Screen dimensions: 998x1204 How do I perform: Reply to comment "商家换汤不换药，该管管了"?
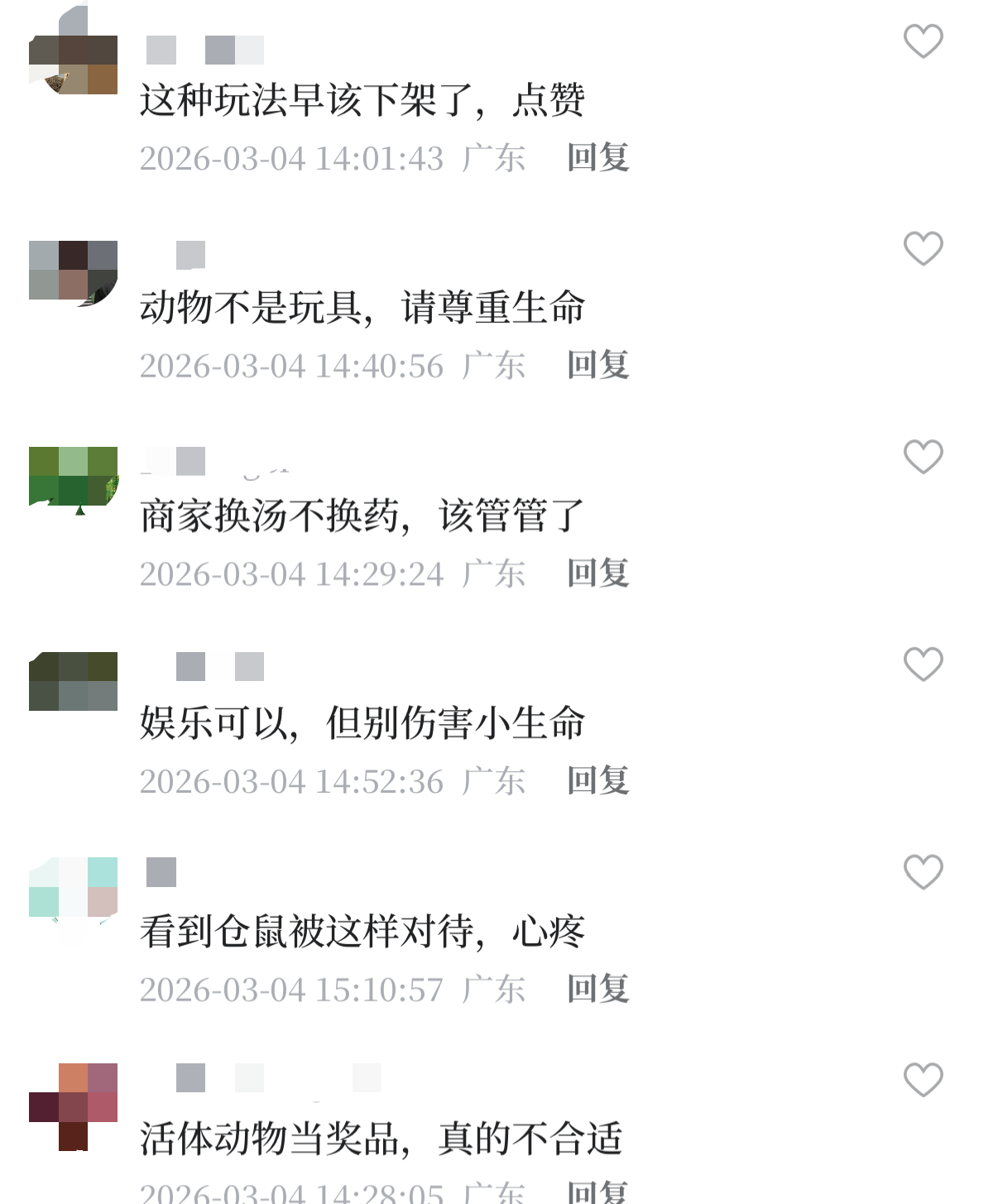pyautogui.click(x=597, y=573)
